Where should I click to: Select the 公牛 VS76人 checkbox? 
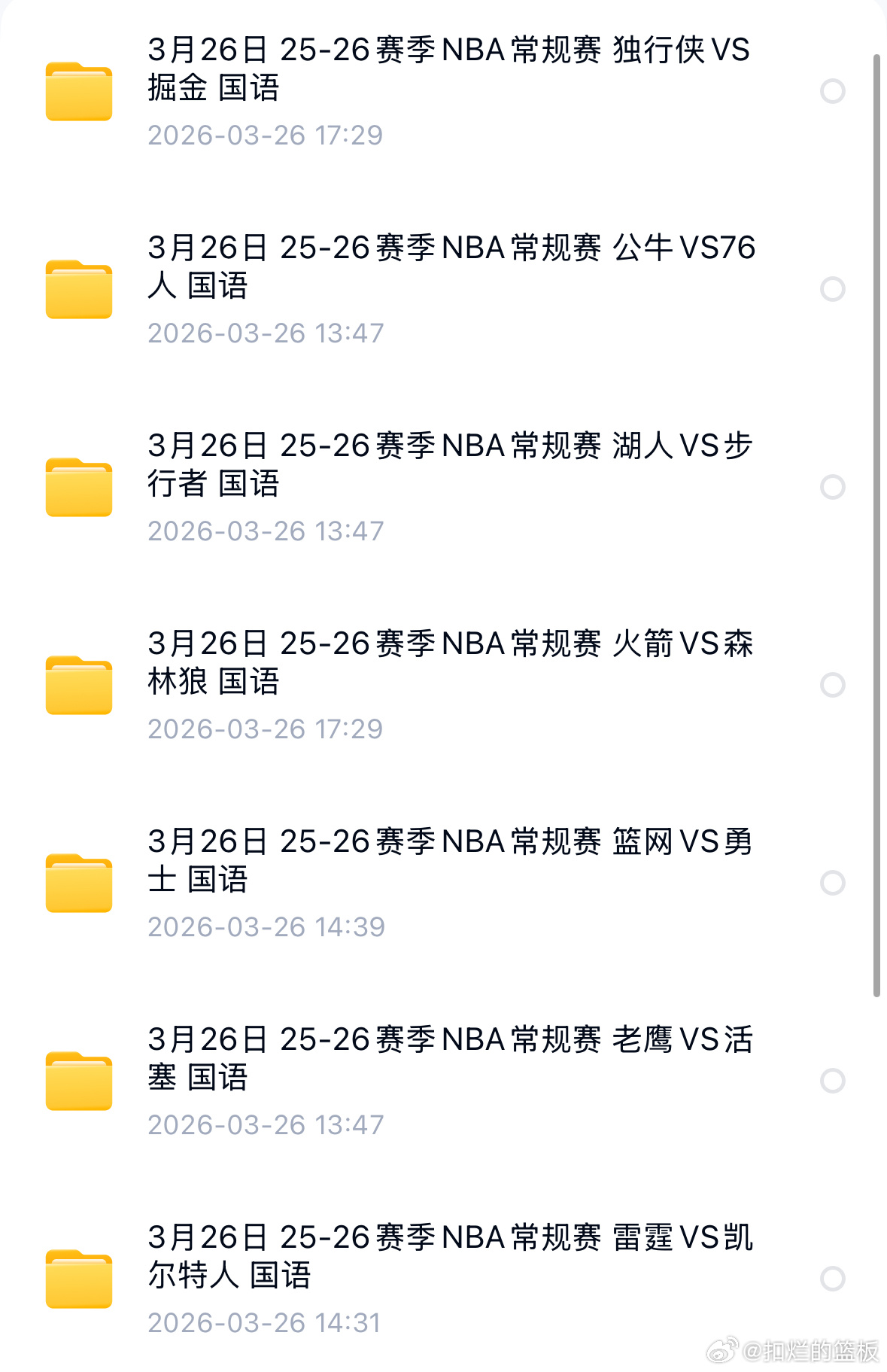[831, 288]
